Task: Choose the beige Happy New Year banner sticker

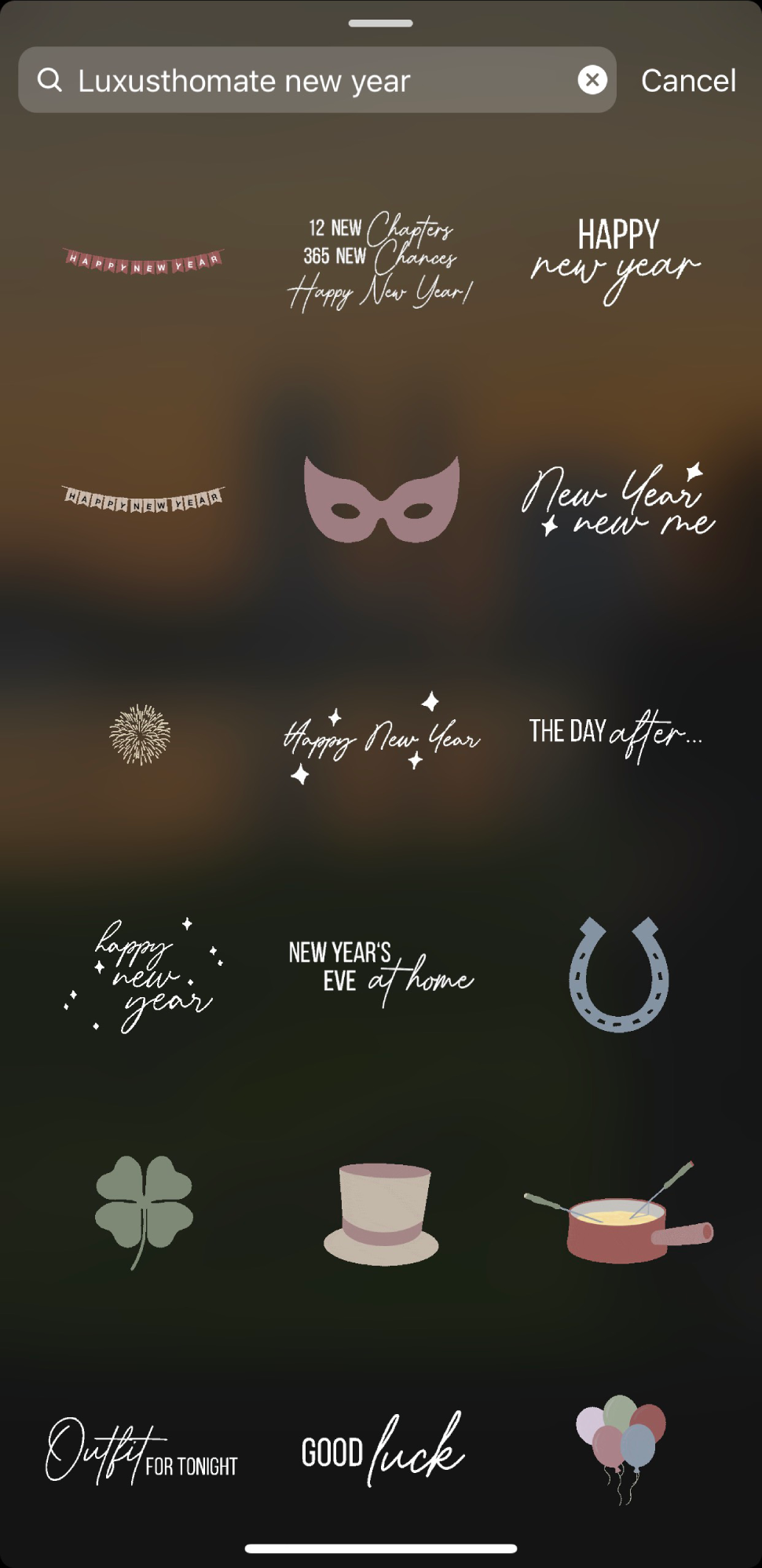Action: tap(144, 498)
